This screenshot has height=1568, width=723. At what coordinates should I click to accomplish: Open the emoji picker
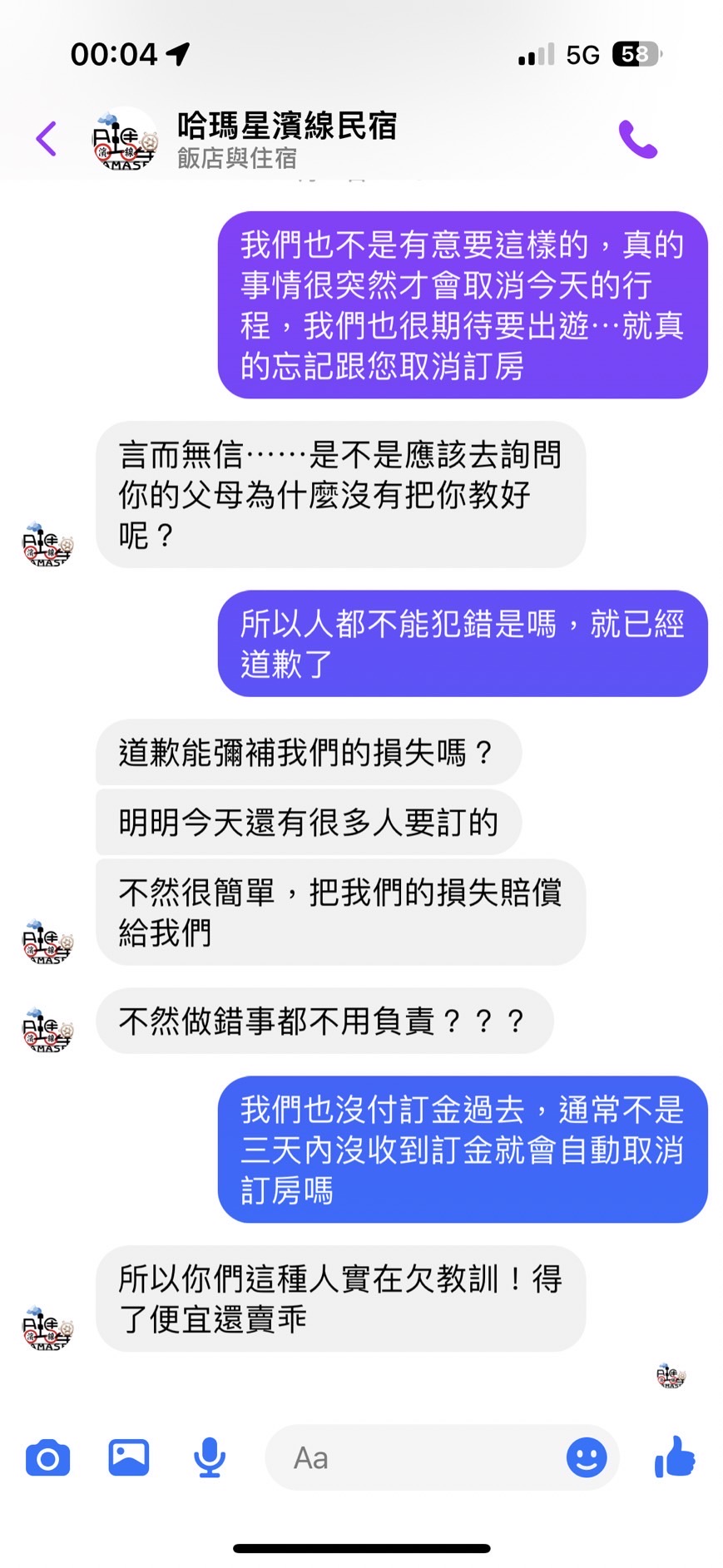click(x=587, y=1457)
